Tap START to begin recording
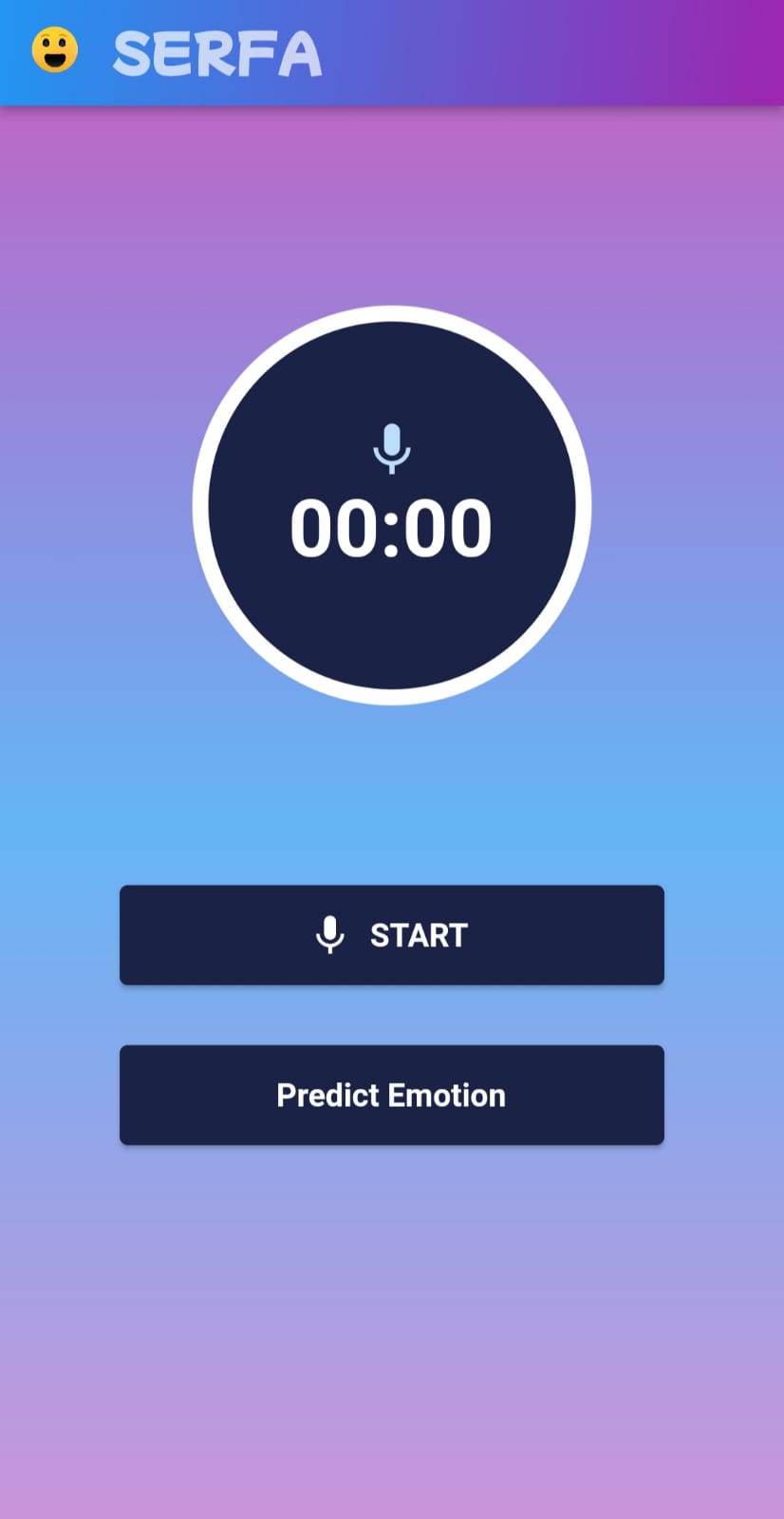The image size is (784, 1519). [391, 935]
